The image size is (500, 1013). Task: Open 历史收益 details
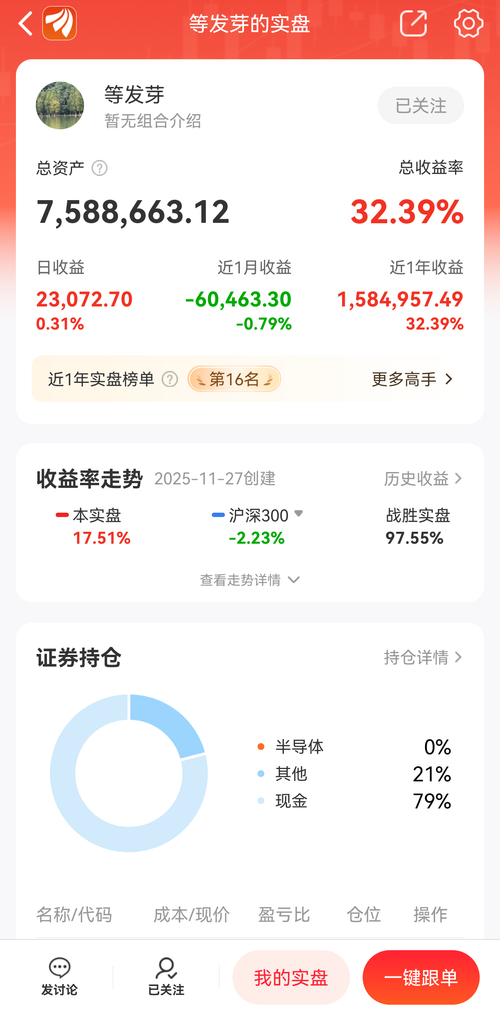423,479
